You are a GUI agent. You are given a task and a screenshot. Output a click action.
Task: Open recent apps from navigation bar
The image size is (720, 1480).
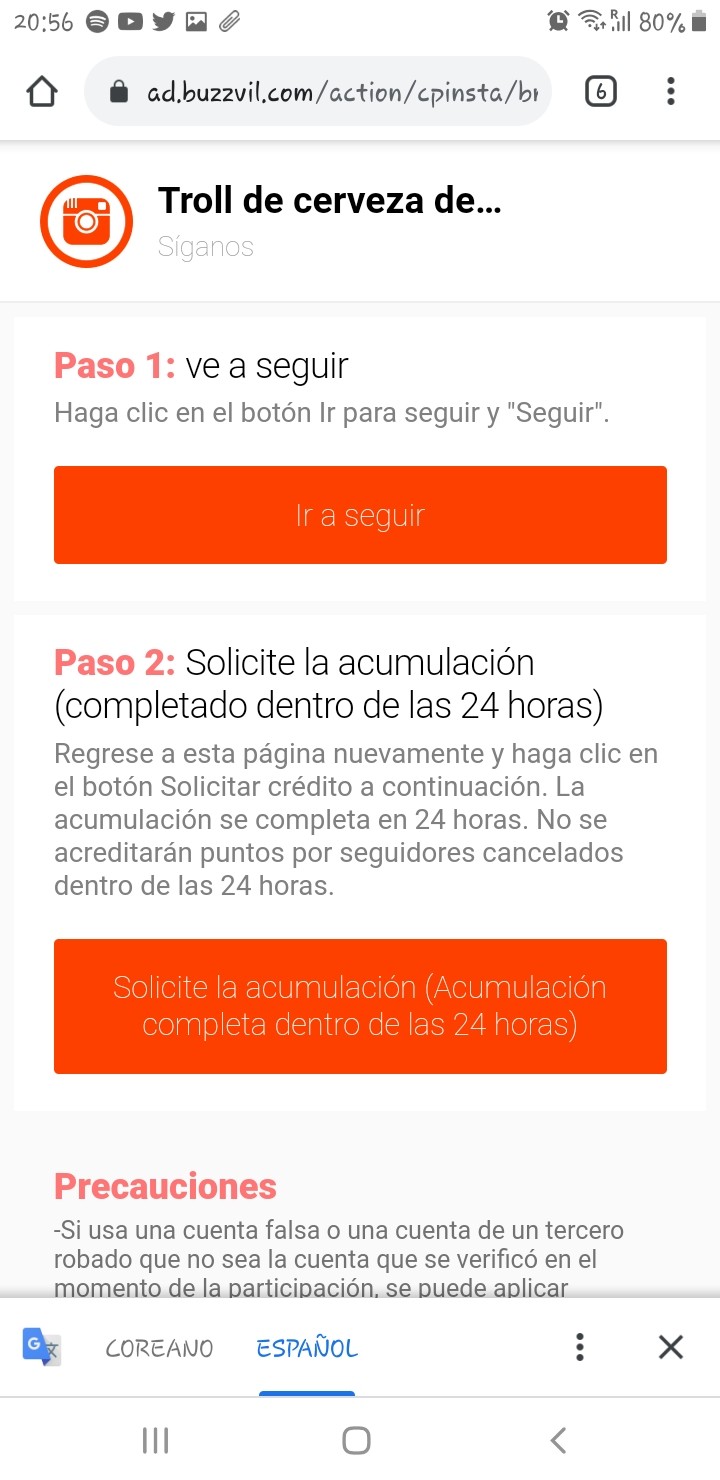click(155, 1440)
